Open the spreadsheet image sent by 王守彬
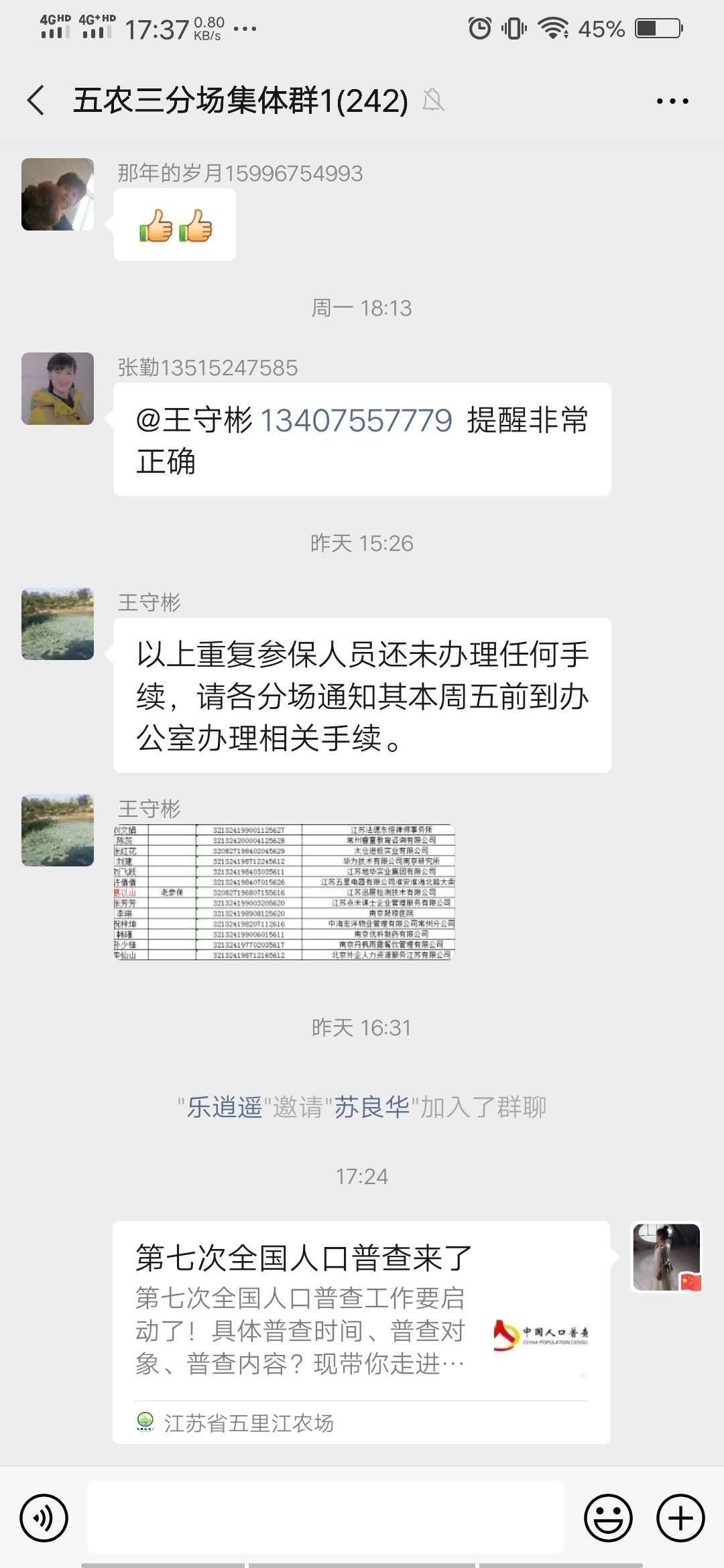The width and height of the screenshot is (724, 1568). pyautogui.click(x=284, y=892)
